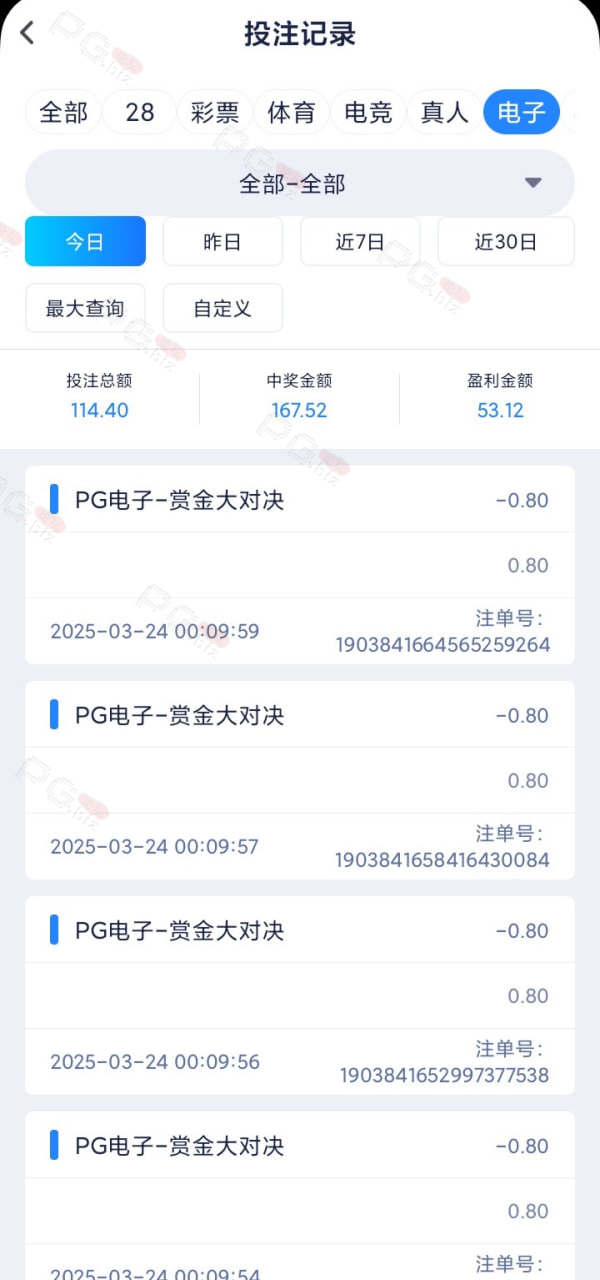Open the 体育 tab

tap(291, 112)
